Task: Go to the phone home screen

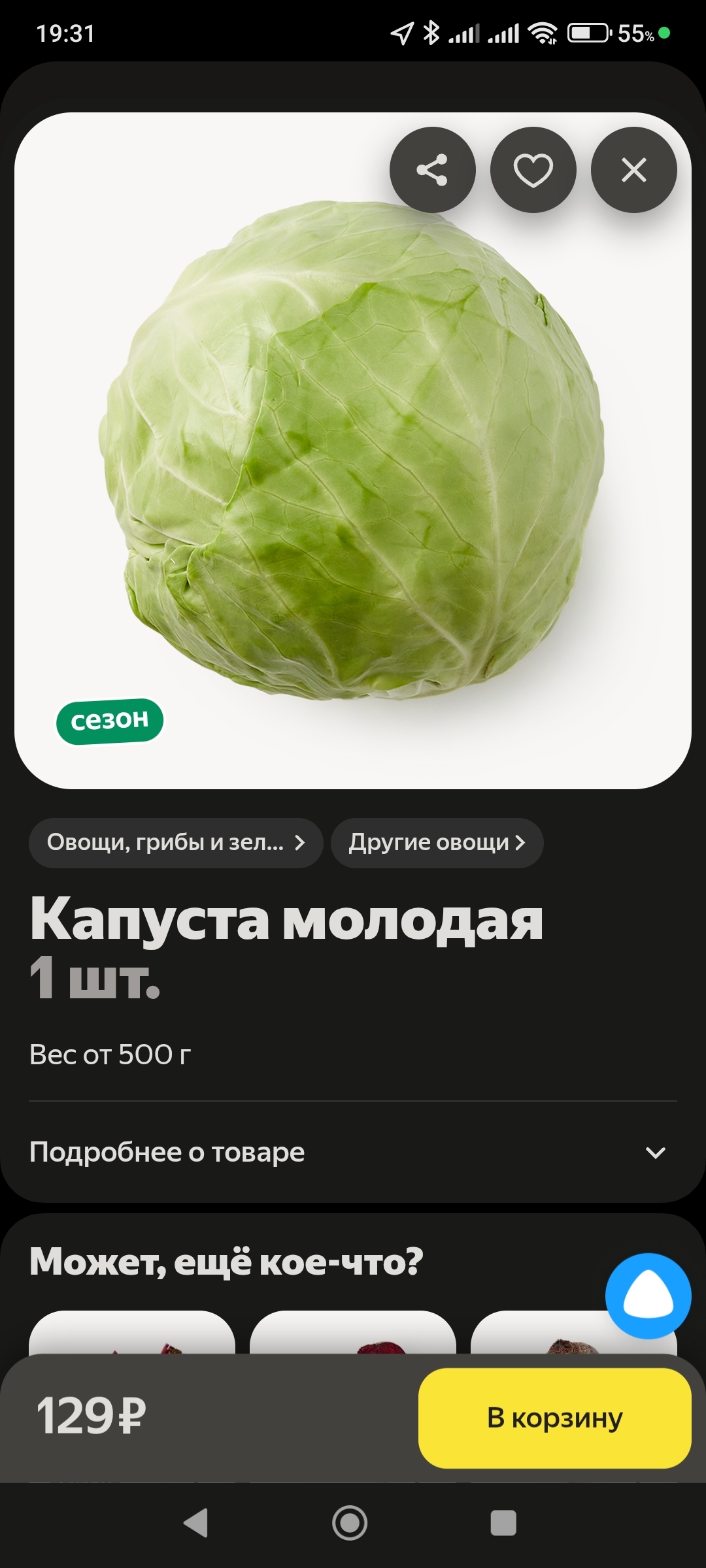Action: click(x=350, y=1523)
